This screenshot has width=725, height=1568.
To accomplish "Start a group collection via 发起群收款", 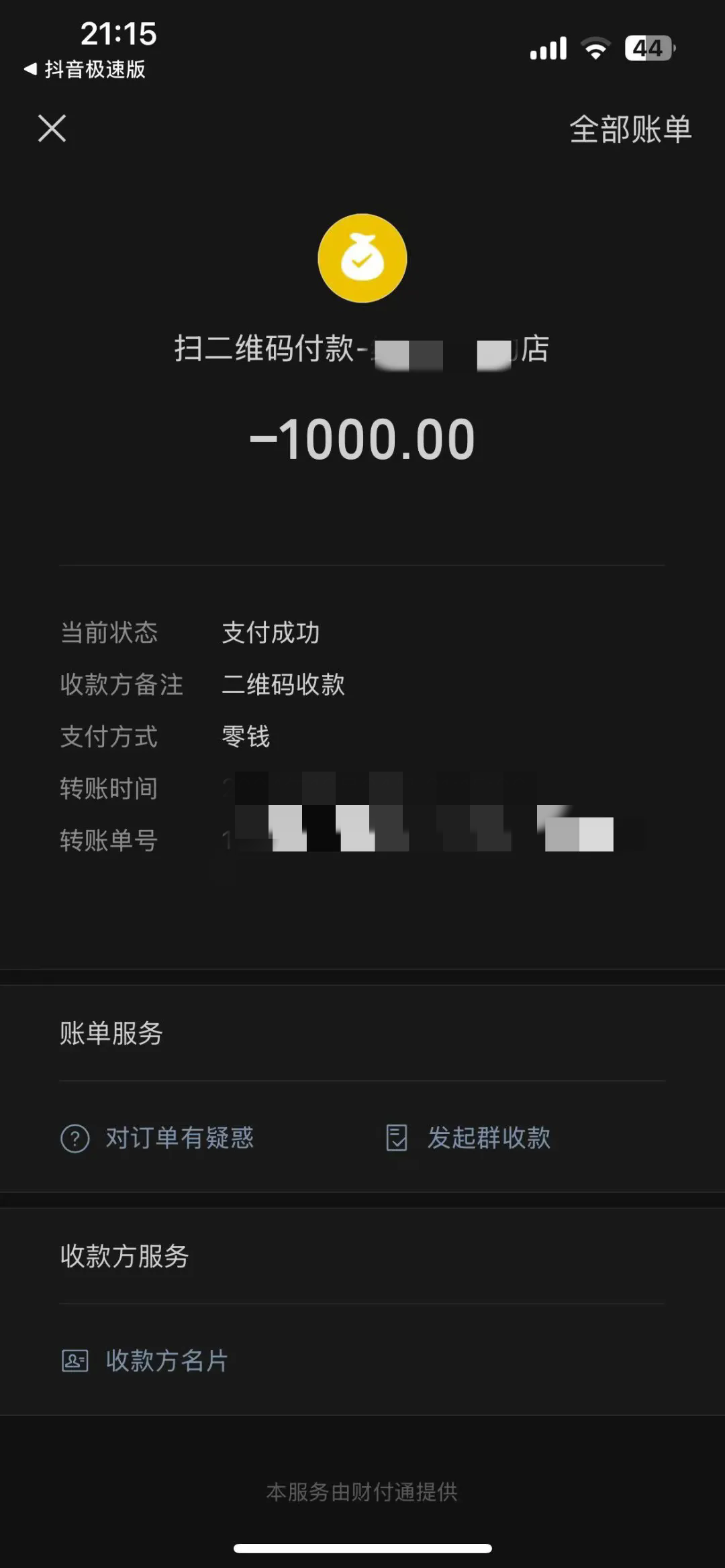I will [469, 1138].
